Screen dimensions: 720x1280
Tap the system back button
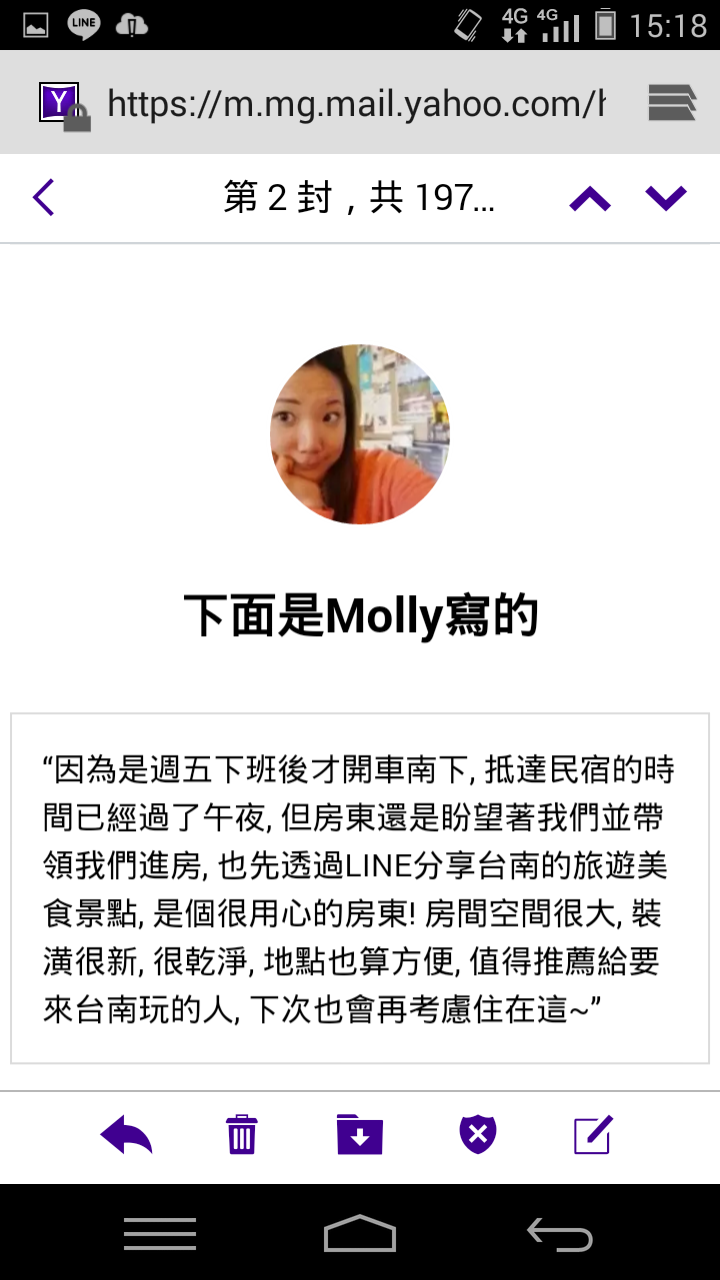(x=560, y=1236)
